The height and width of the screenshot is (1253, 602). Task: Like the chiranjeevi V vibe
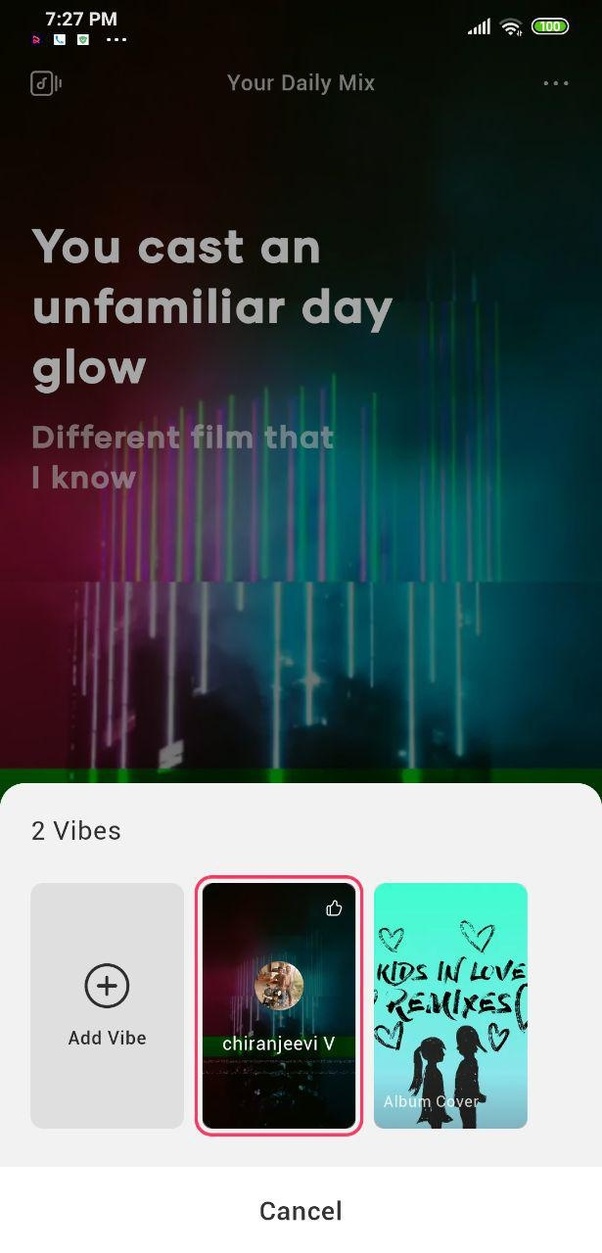coord(335,908)
